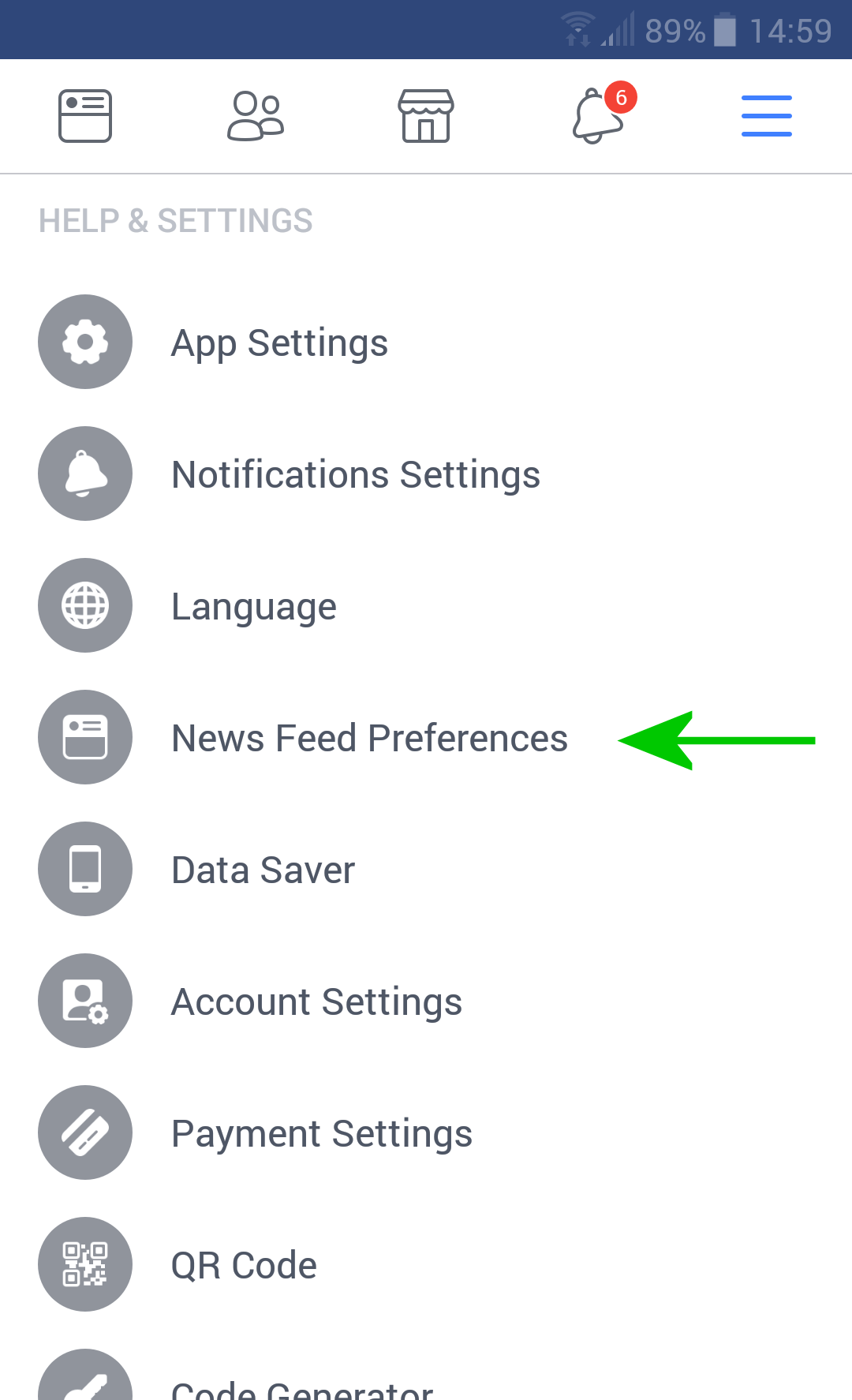
Task: Open News Feed Preferences
Action: [x=426, y=737]
